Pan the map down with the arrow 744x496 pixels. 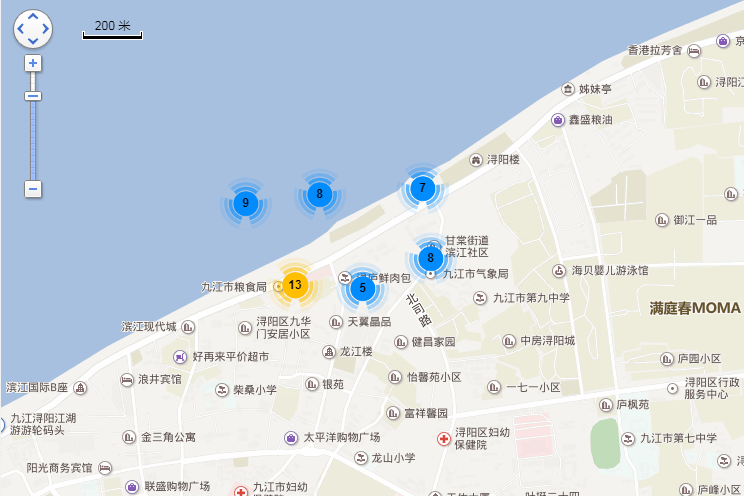pyautogui.click(x=33, y=41)
